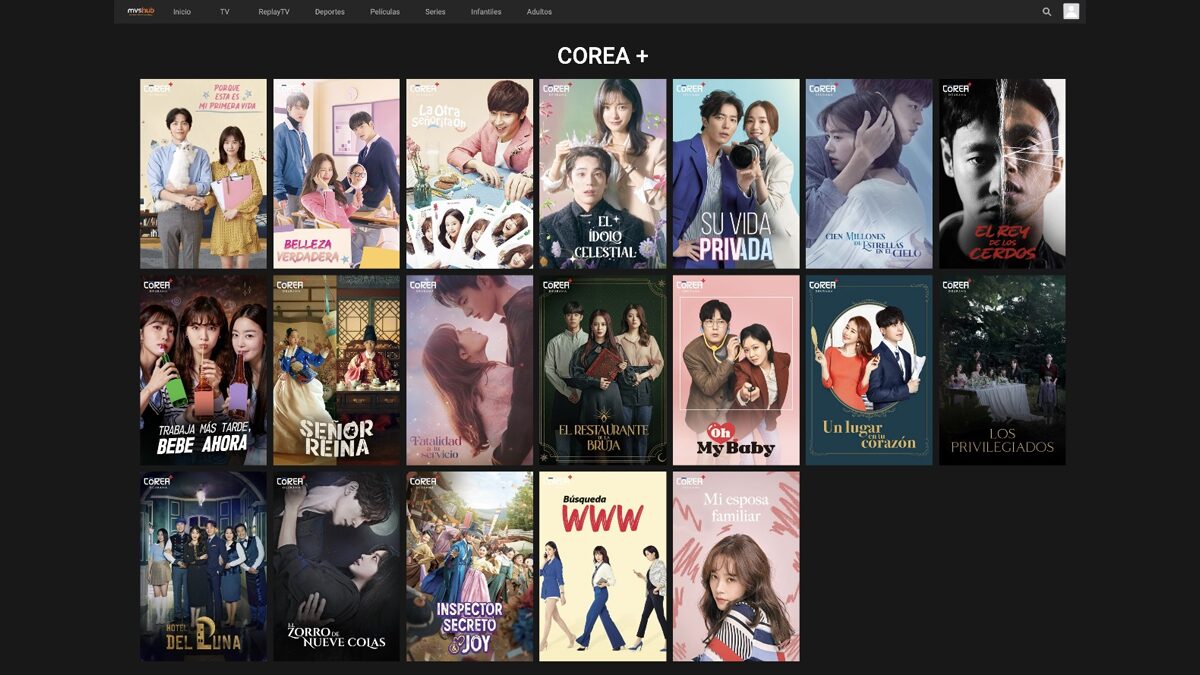Viewport: 1200px width, 675px height.
Task: Switch to the TV tab
Action: pos(225,12)
